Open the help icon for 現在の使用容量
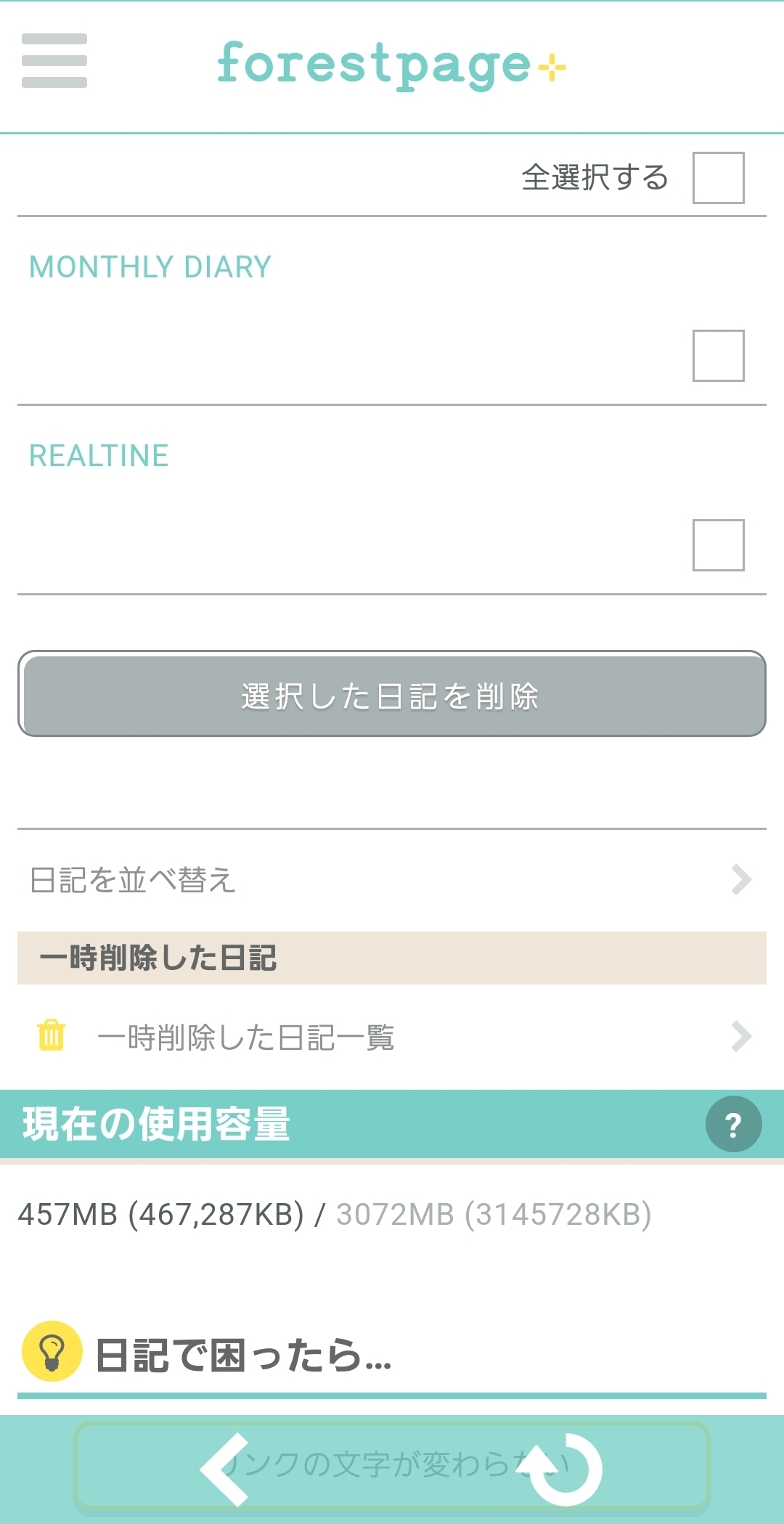Screen dimensions: 784x1524 (x=733, y=1125)
